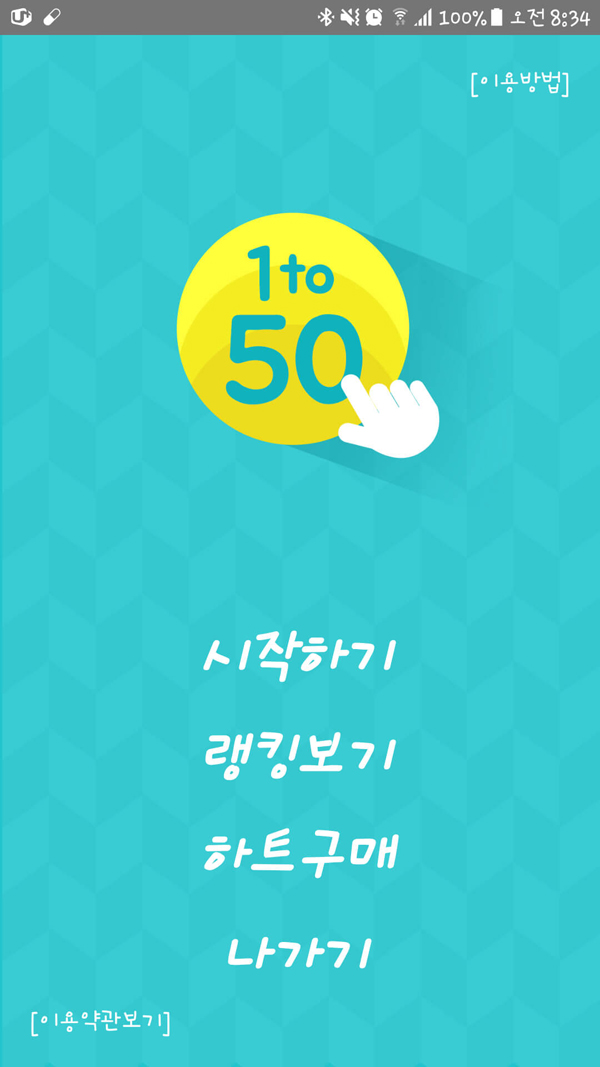Screen dimensions: 600x1067
Task: Open 랭킹보기 to view rankings
Action: tap(300, 754)
